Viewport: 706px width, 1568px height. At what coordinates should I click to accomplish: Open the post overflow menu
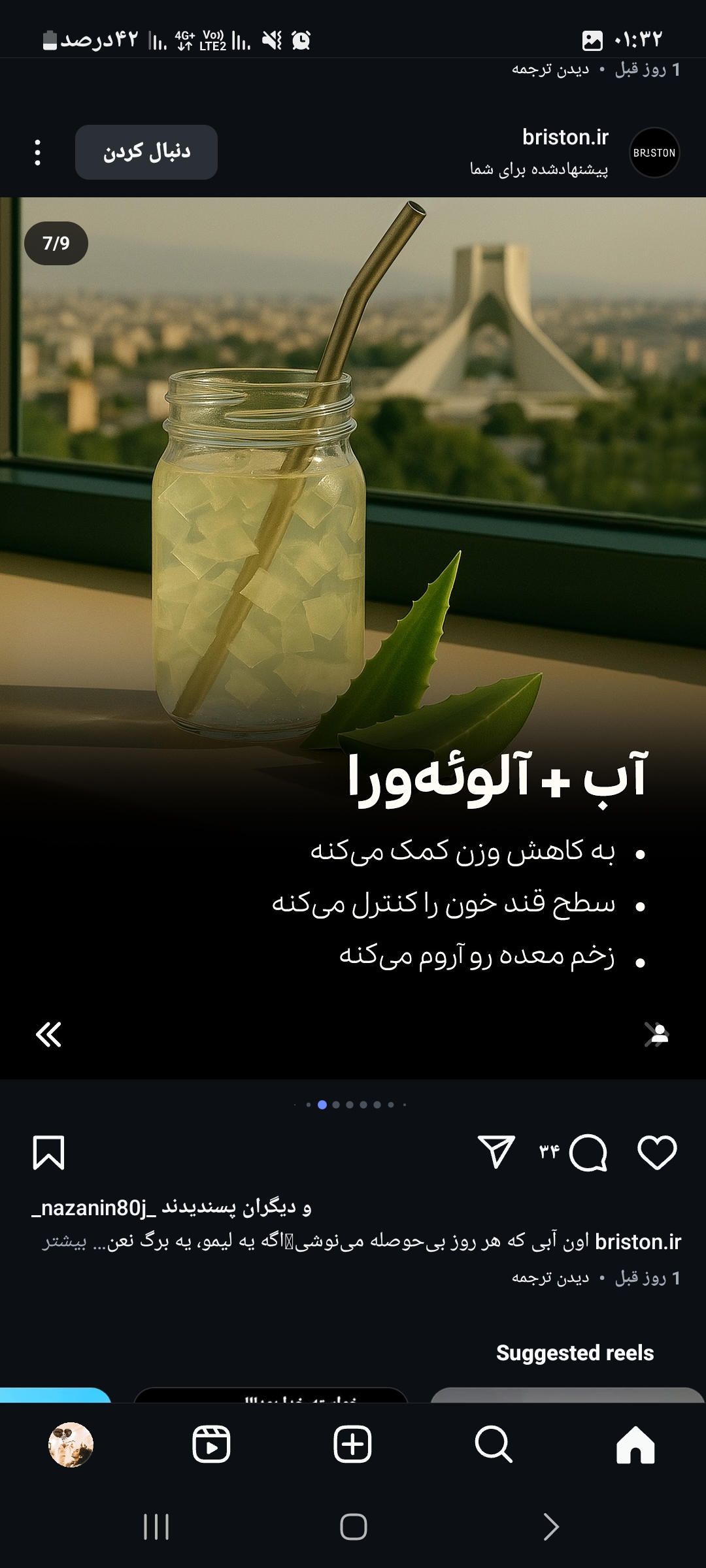tap(37, 152)
